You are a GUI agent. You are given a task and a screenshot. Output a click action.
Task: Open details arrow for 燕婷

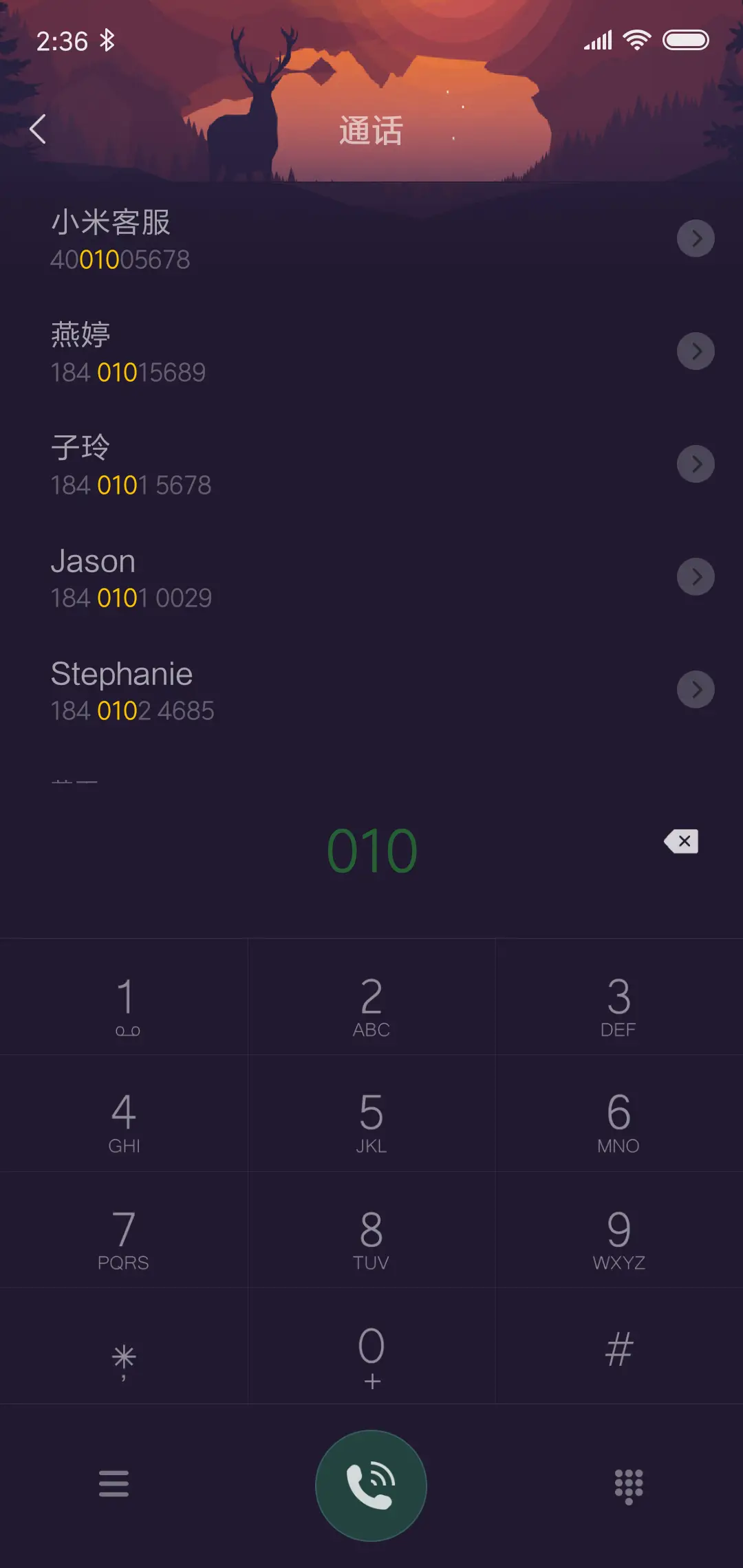coord(696,351)
